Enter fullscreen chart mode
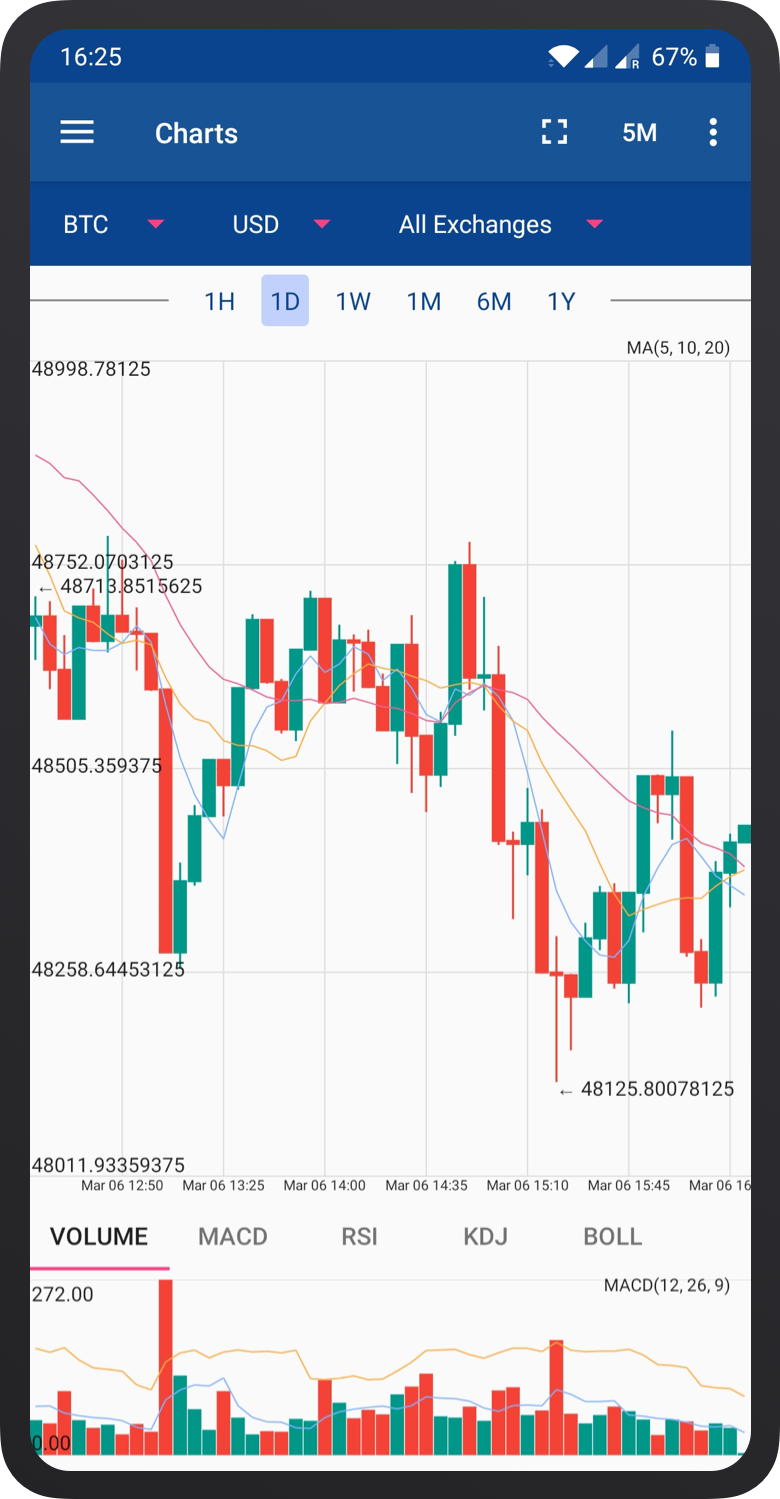780x1499 pixels. 554,132
